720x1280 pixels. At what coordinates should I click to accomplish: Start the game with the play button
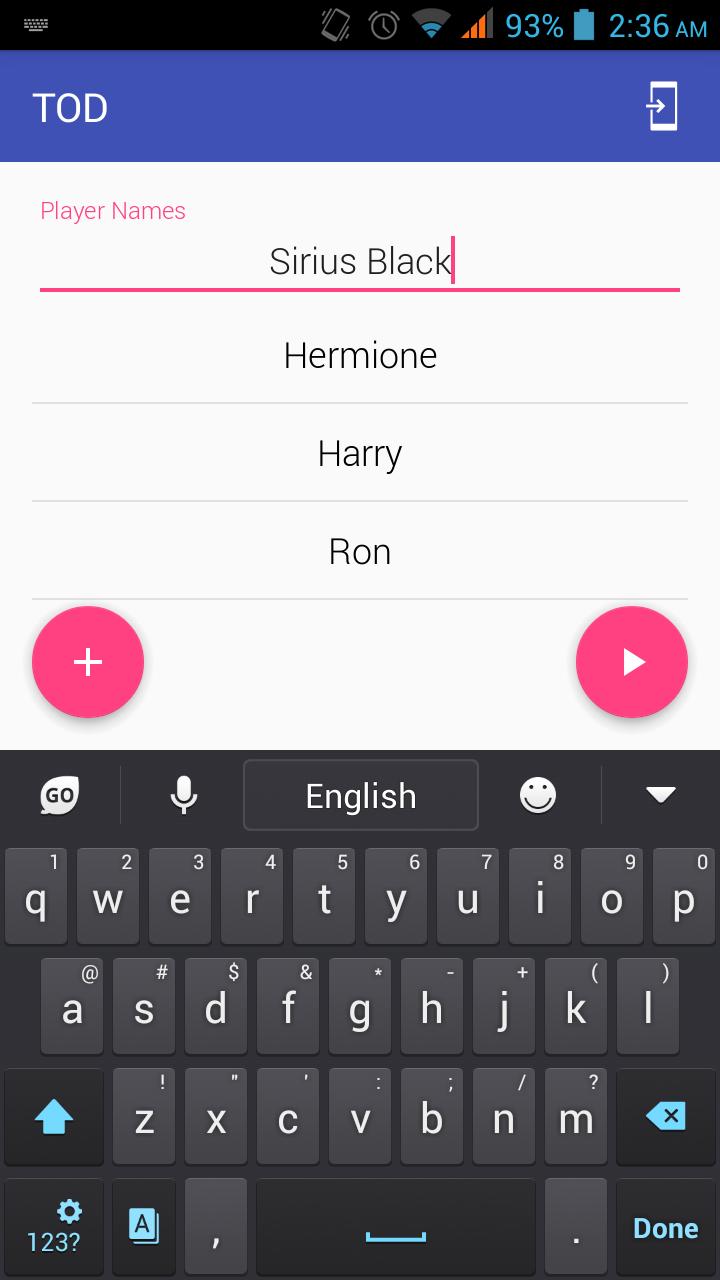click(632, 662)
